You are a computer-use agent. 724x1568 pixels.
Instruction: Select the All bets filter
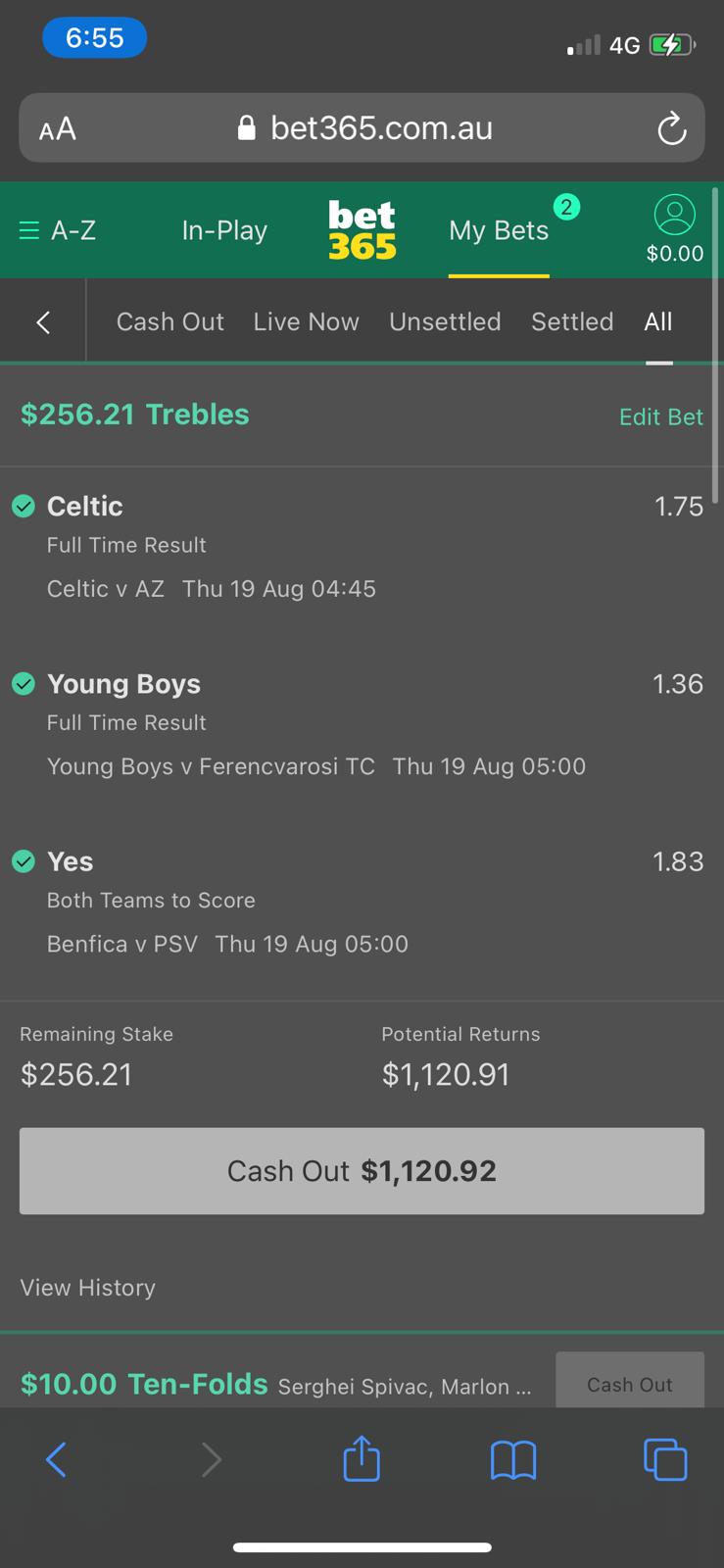click(x=658, y=322)
